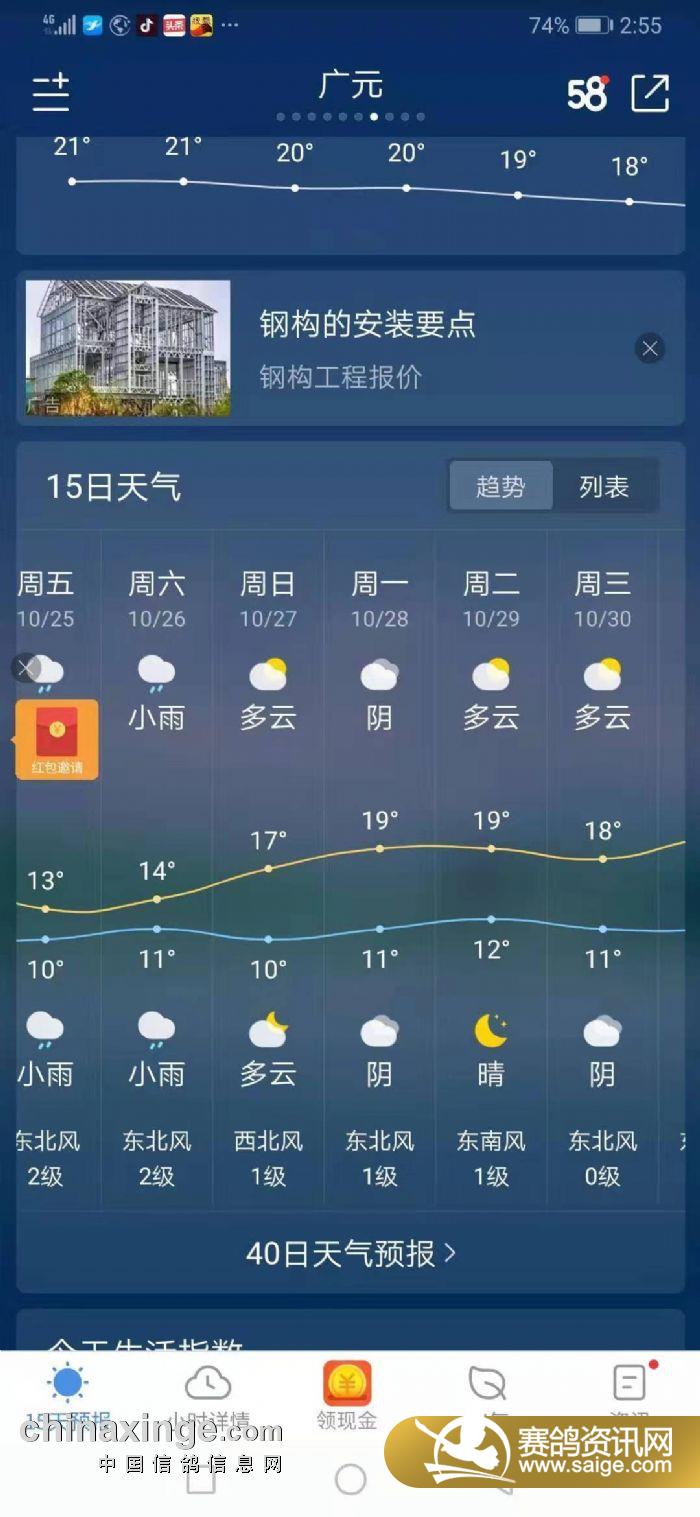Close the floating red packet widget

[x=26, y=668]
